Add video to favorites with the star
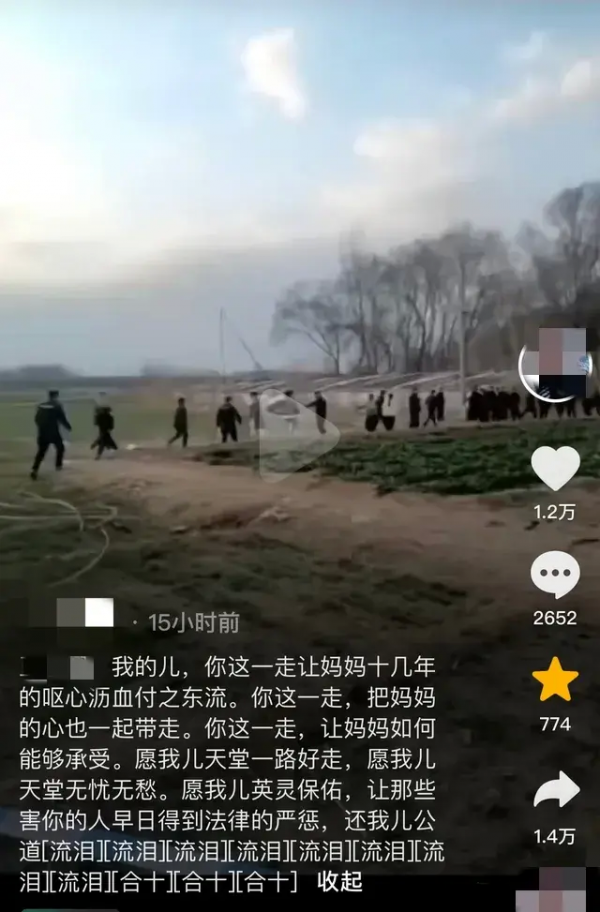Image resolution: width=600 pixels, height=912 pixels. (x=555, y=680)
